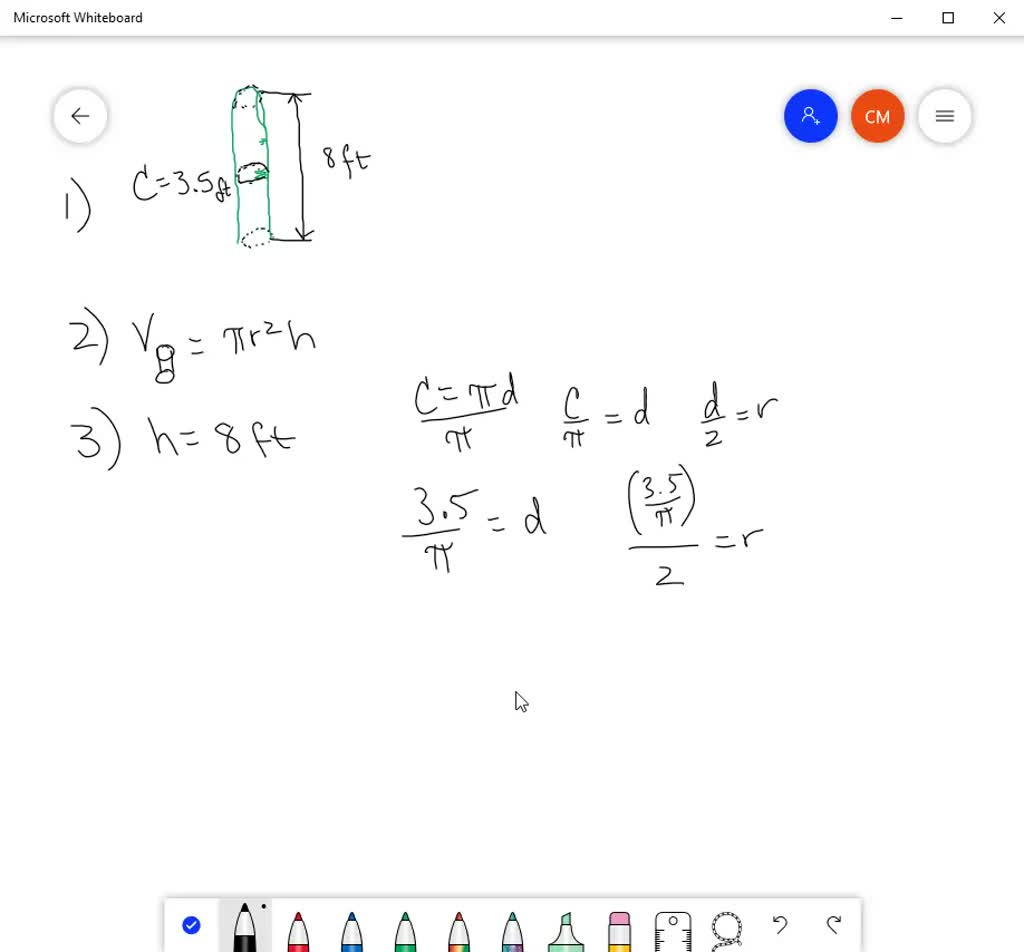Pick the red pen
1024x952 pixels.
click(297, 929)
